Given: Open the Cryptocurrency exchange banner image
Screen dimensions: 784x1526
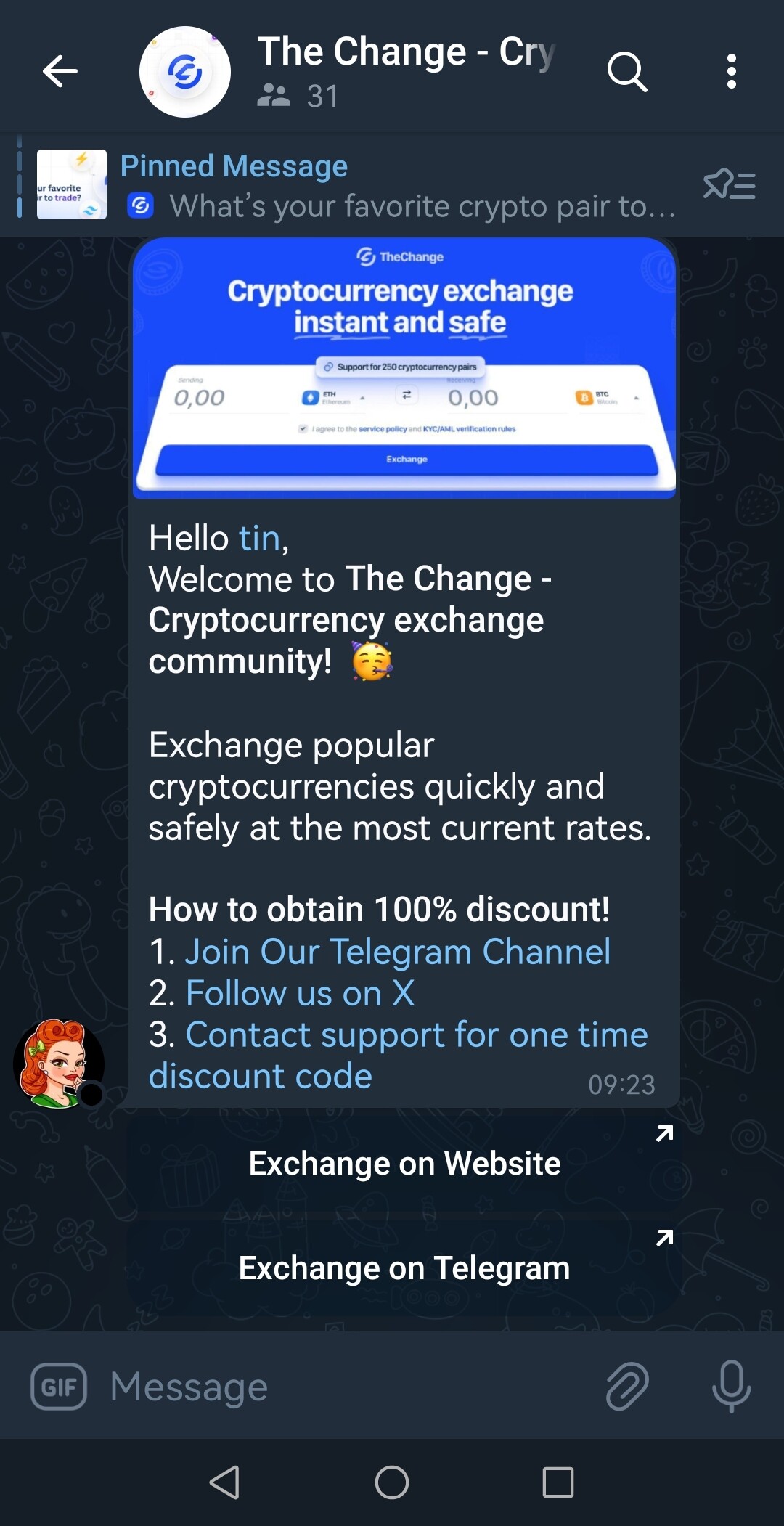Looking at the screenshot, I should (x=404, y=368).
